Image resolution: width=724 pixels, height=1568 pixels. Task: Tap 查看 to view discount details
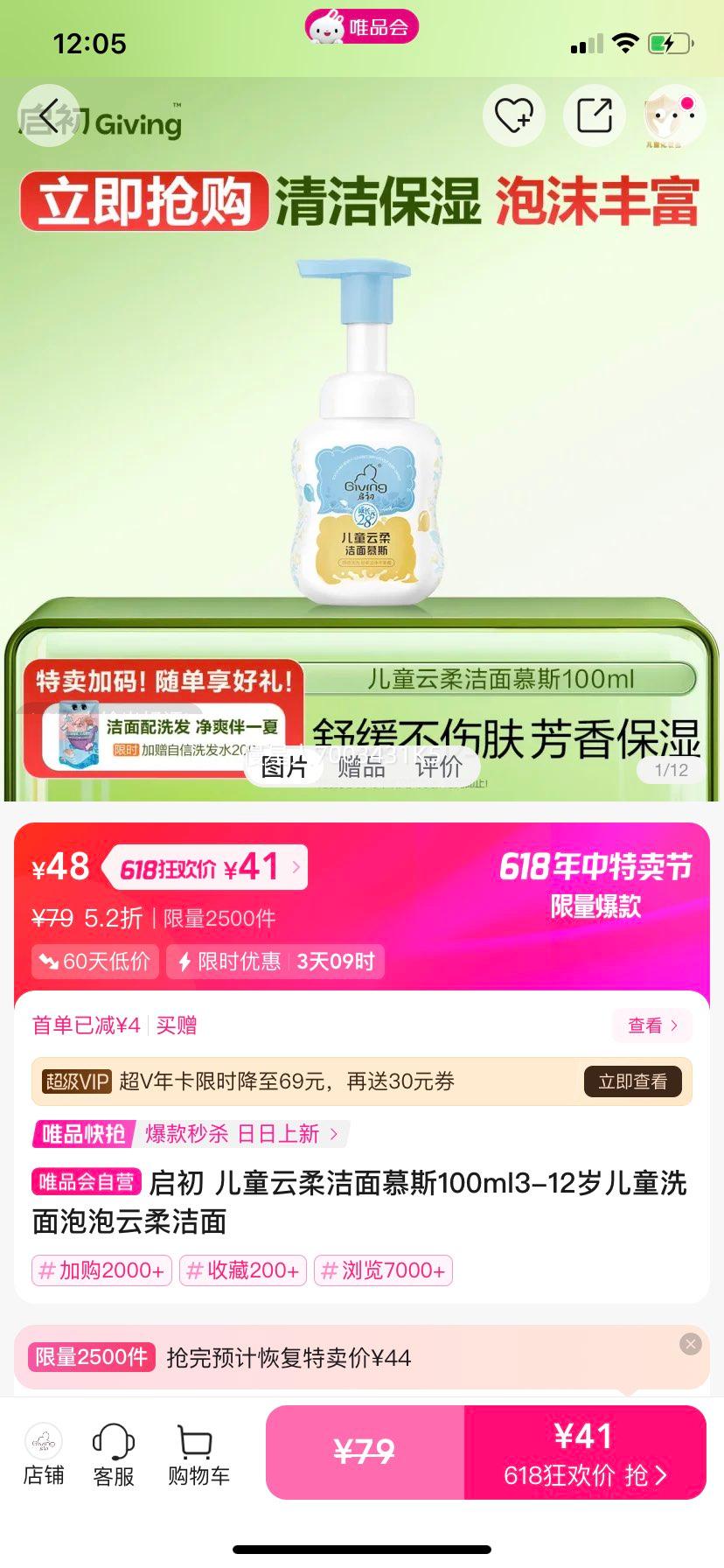pyautogui.click(x=652, y=1025)
